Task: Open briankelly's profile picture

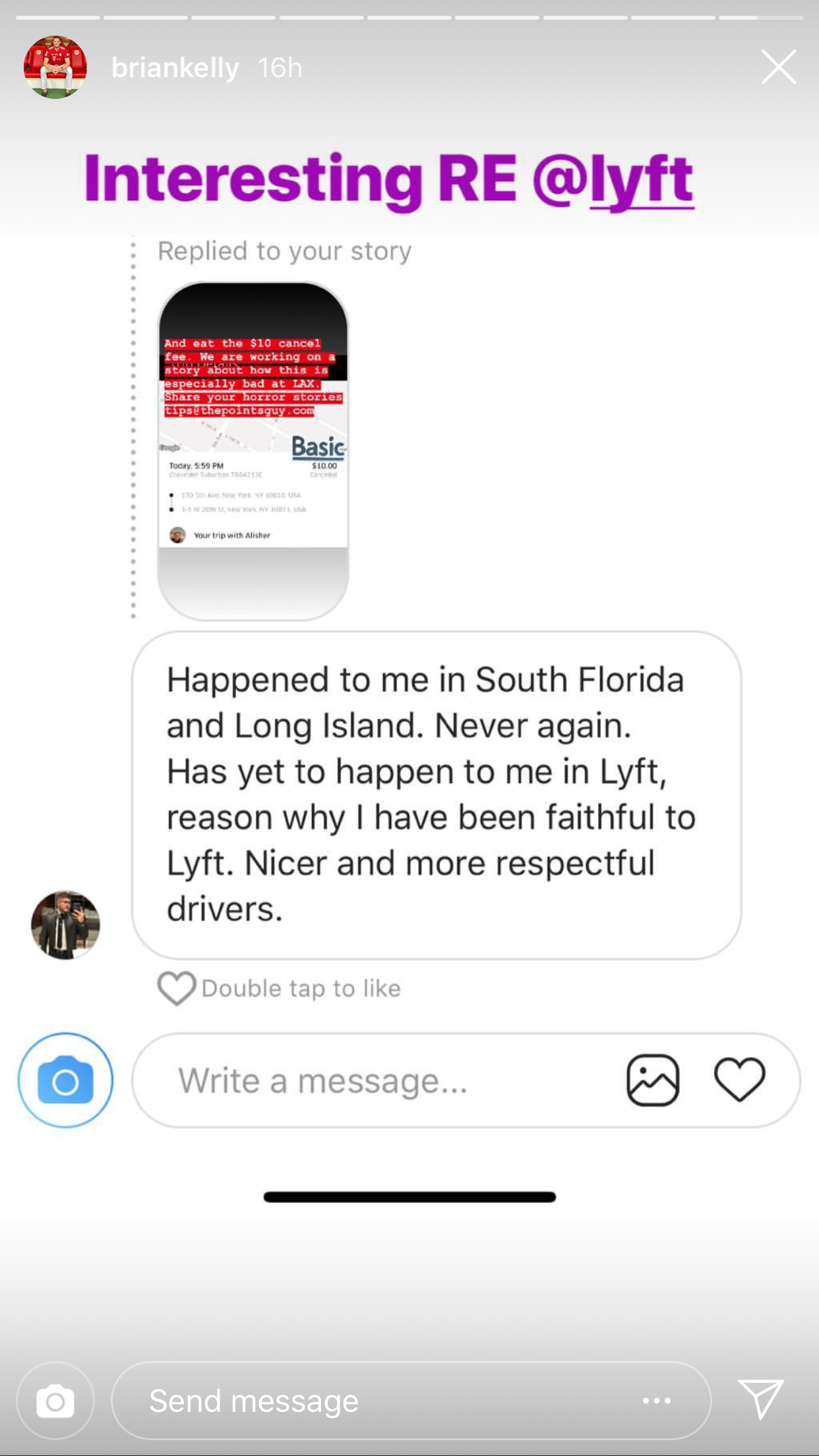Action: pos(55,67)
